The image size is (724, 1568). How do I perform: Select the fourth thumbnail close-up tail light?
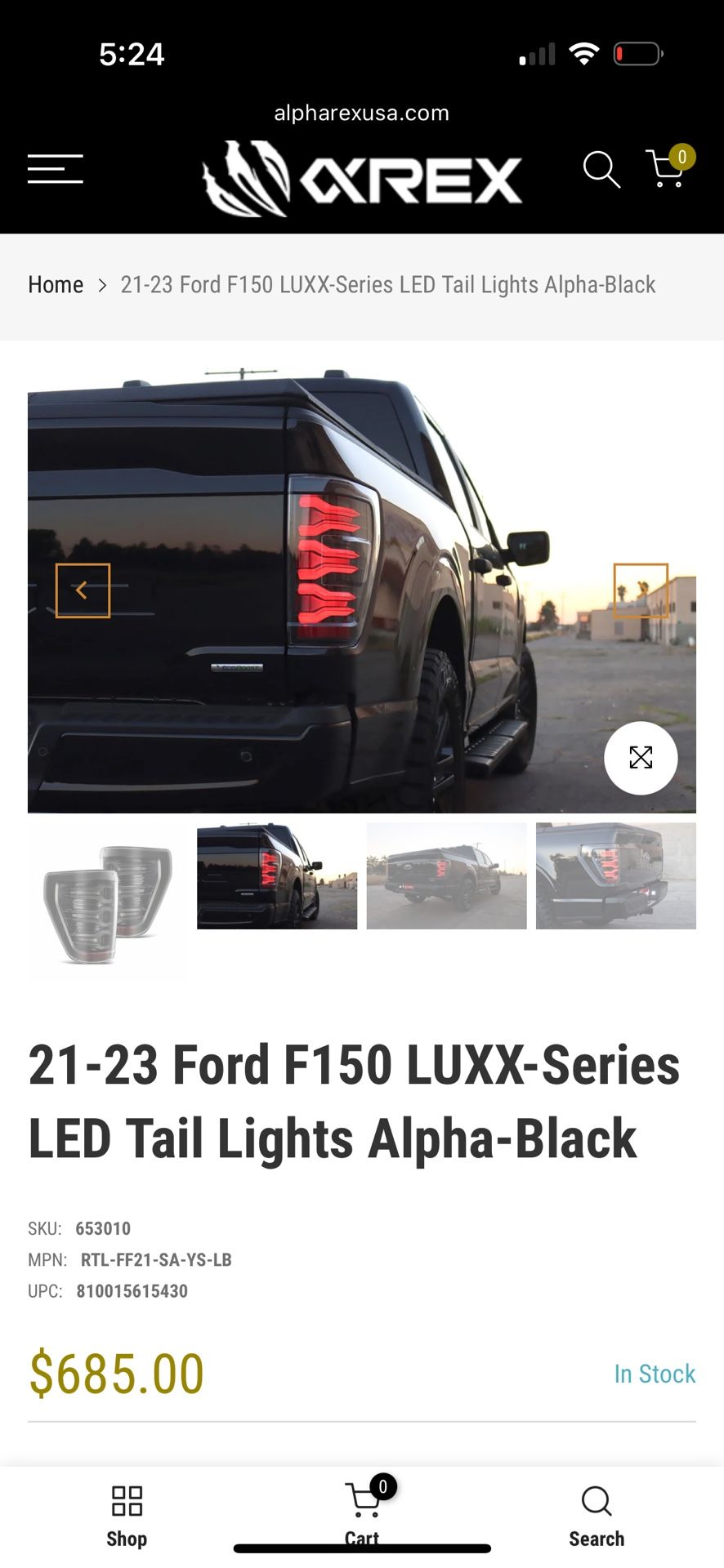[616, 875]
